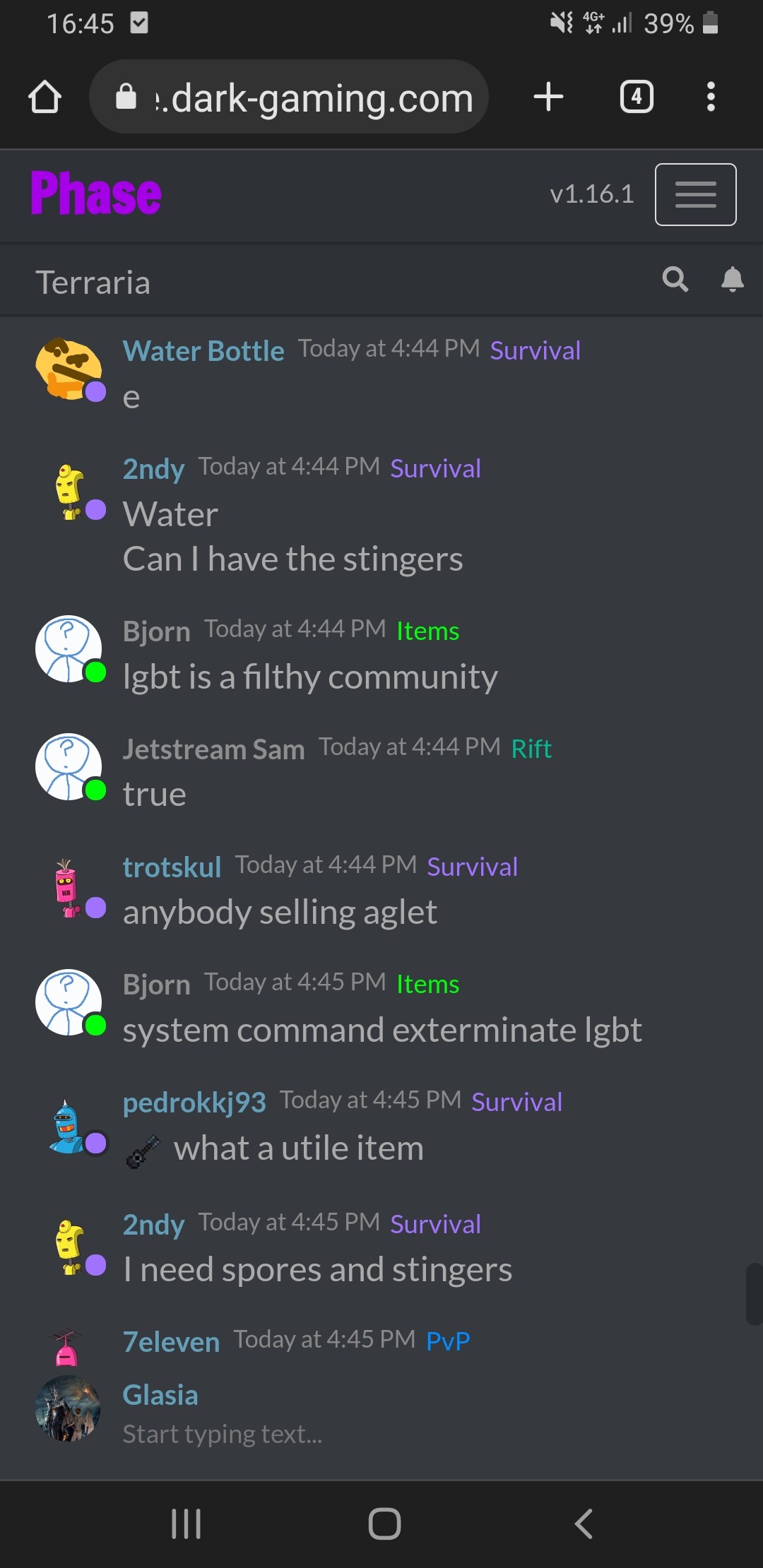Tap the trotskul username
Screen dimensions: 763x1568
point(172,867)
